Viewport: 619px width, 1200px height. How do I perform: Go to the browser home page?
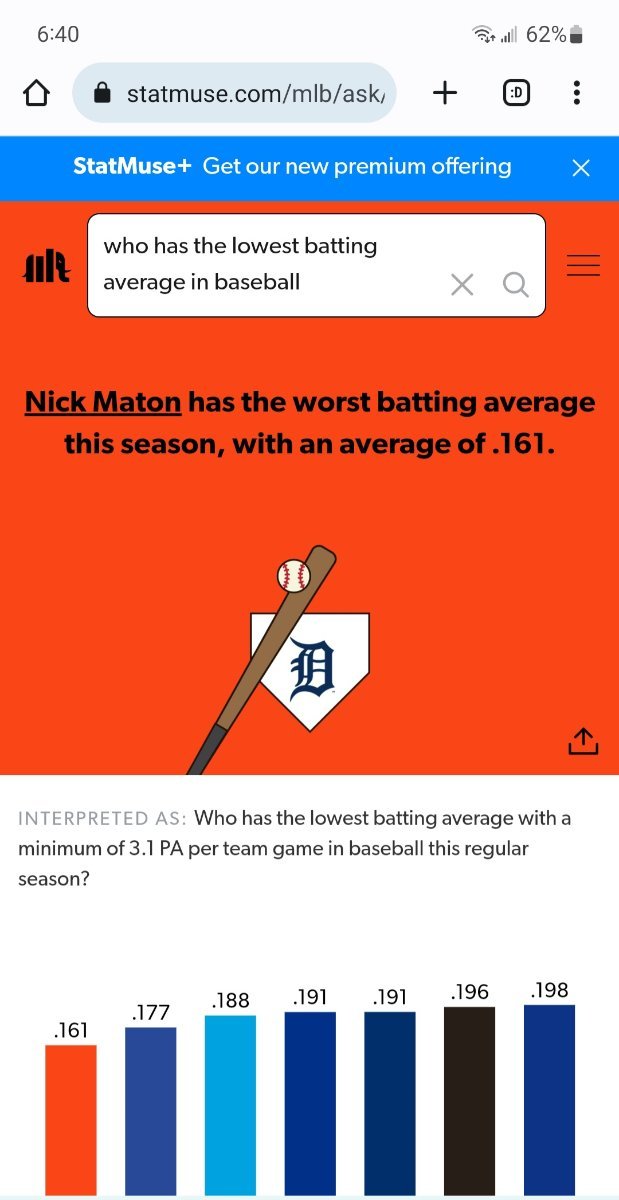[36, 93]
